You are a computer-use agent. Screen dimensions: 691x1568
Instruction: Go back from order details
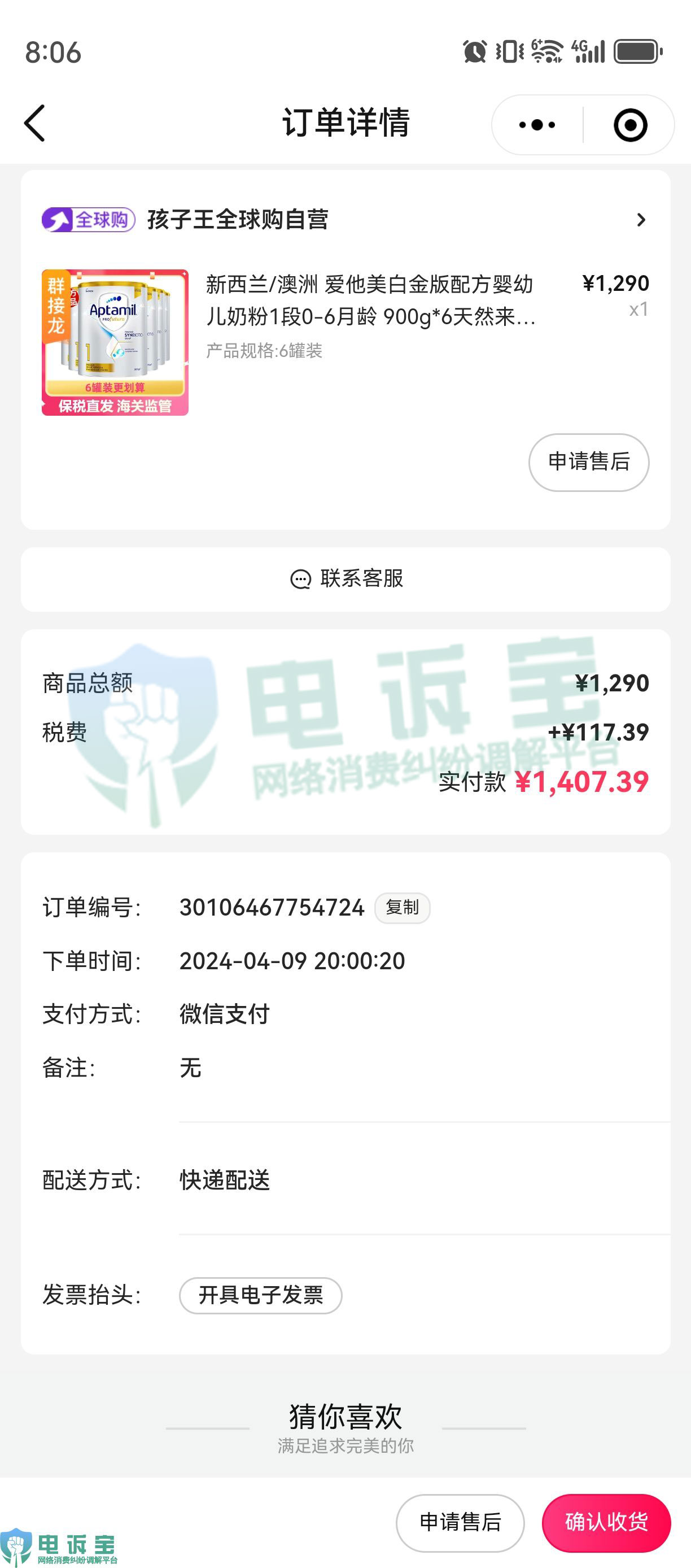(34, 124)
